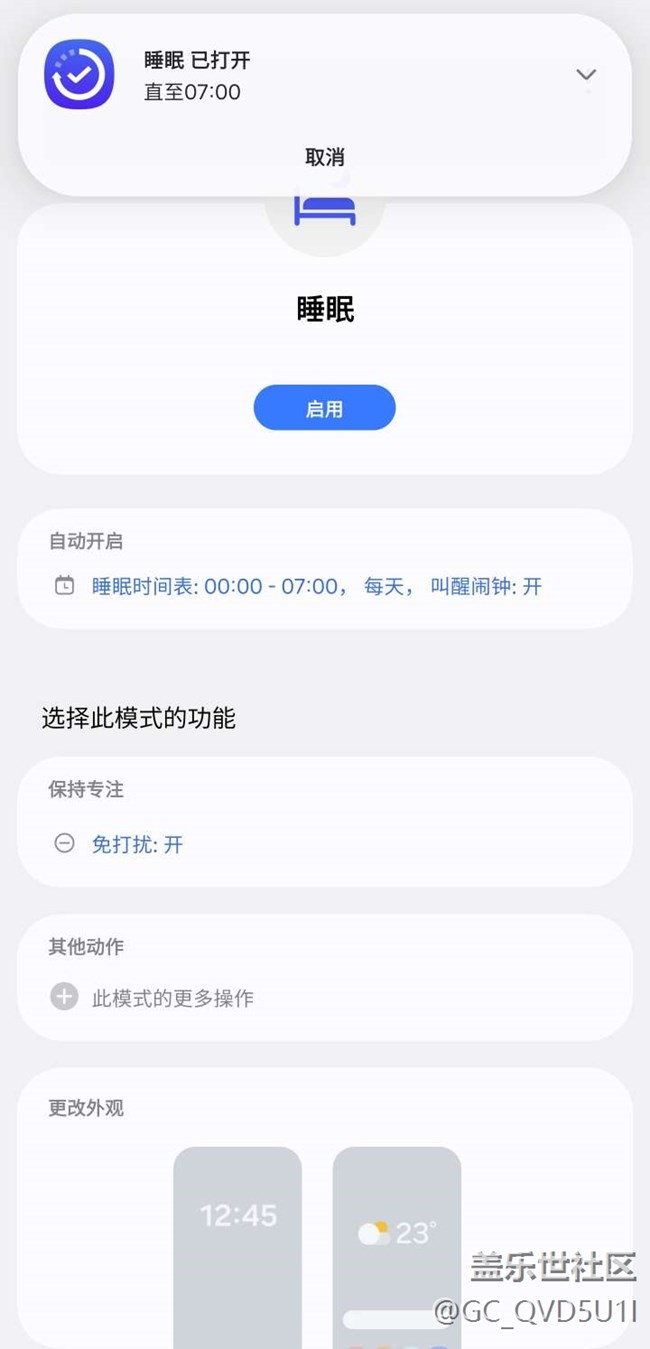Select the home screen preview showing 23°
The image size is (650, 1349).
(397, 1248)
